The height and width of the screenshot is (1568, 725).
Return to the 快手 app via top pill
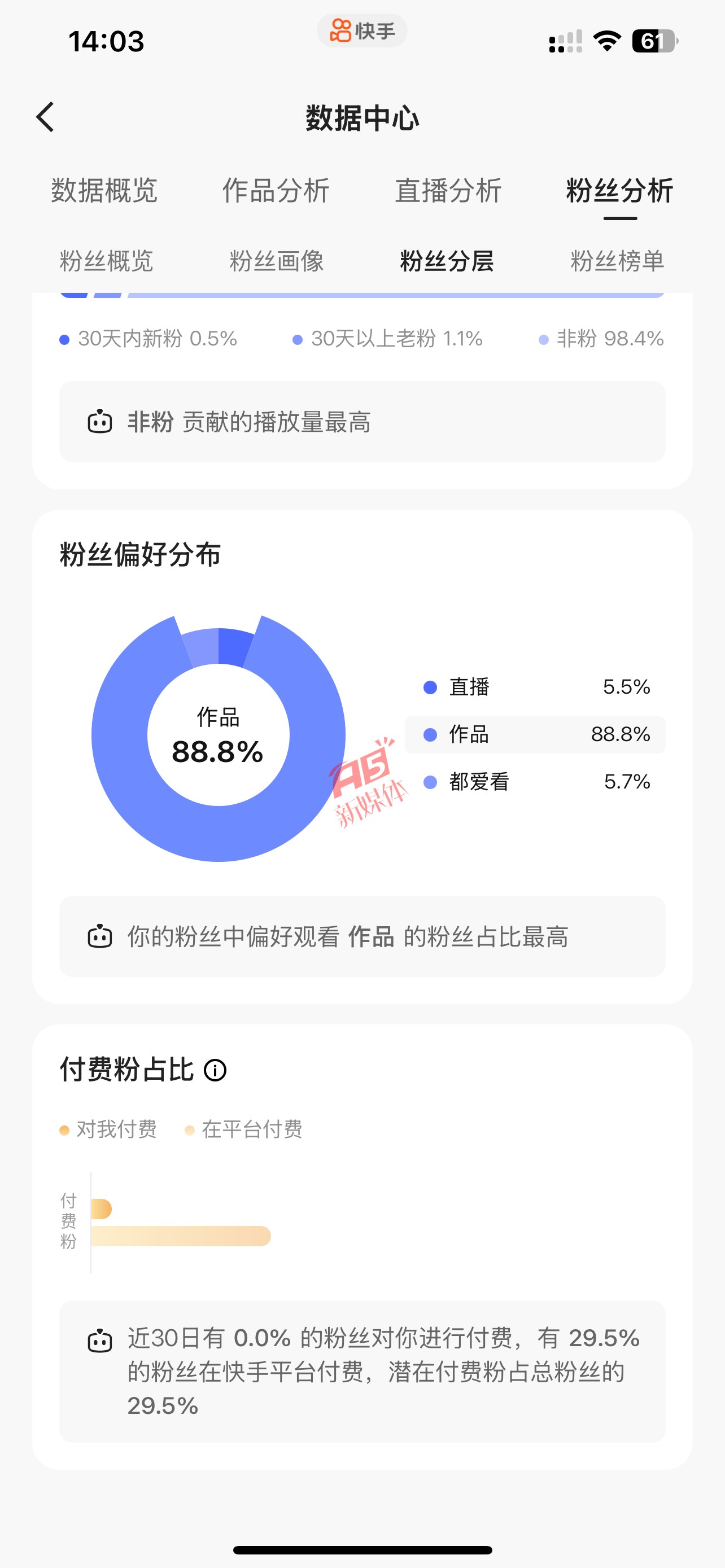pyautogui.click(x=362, y=30)
